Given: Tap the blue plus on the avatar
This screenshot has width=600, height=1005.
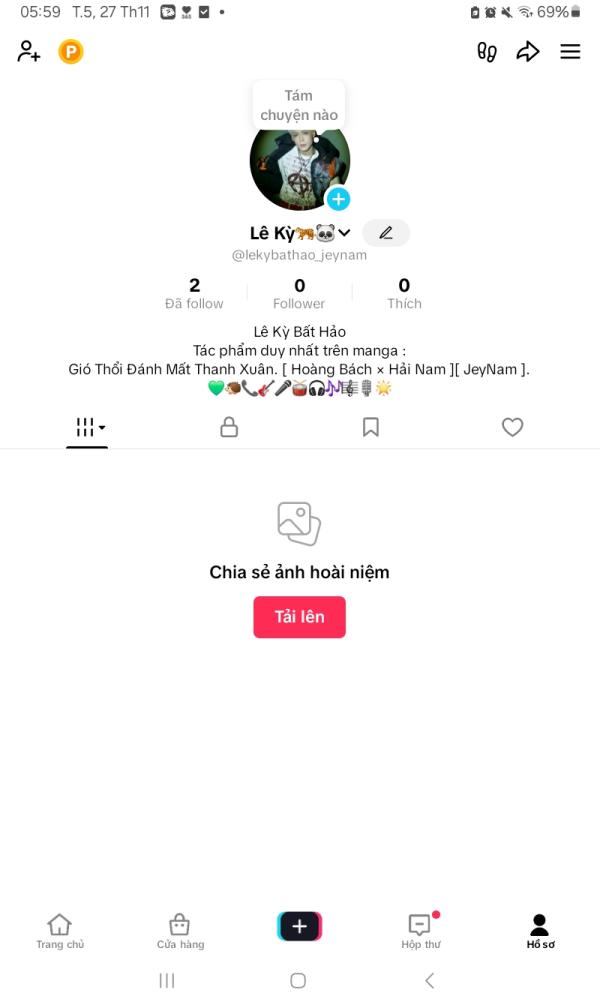Looking at the screenshot, I should coord(339,199).
